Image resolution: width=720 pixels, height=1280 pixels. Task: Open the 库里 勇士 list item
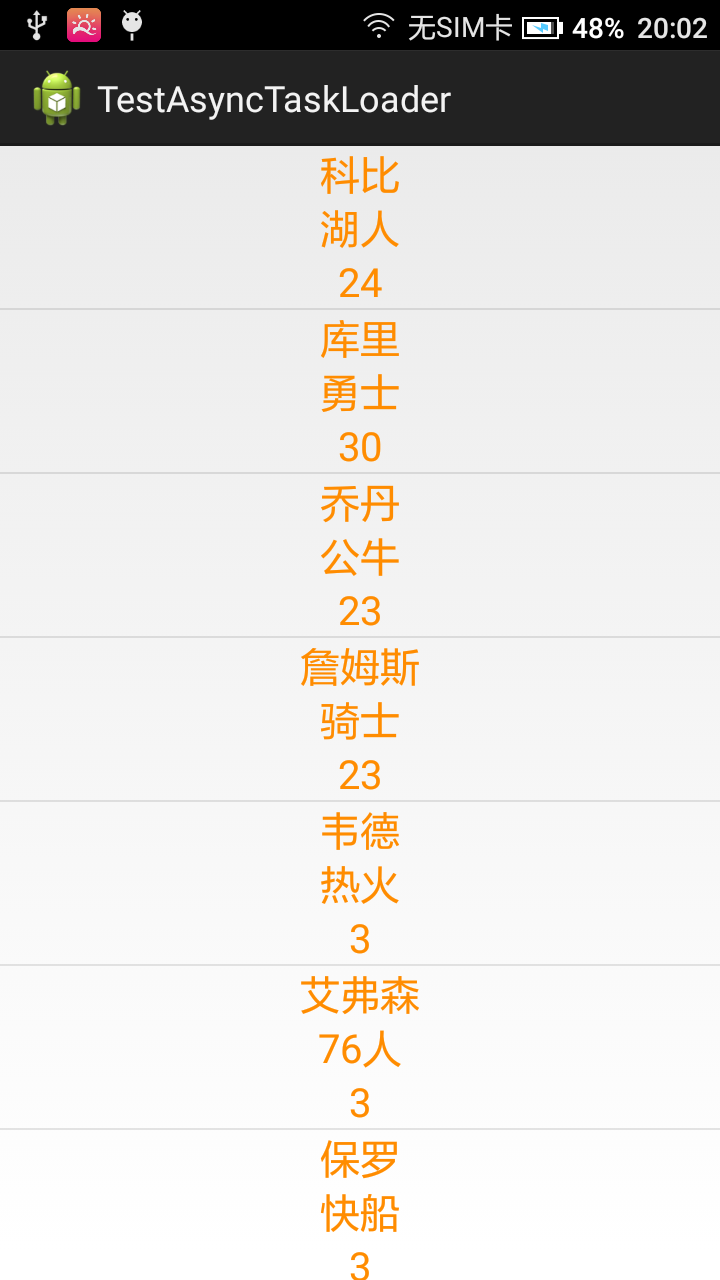(x=360, y=392)
